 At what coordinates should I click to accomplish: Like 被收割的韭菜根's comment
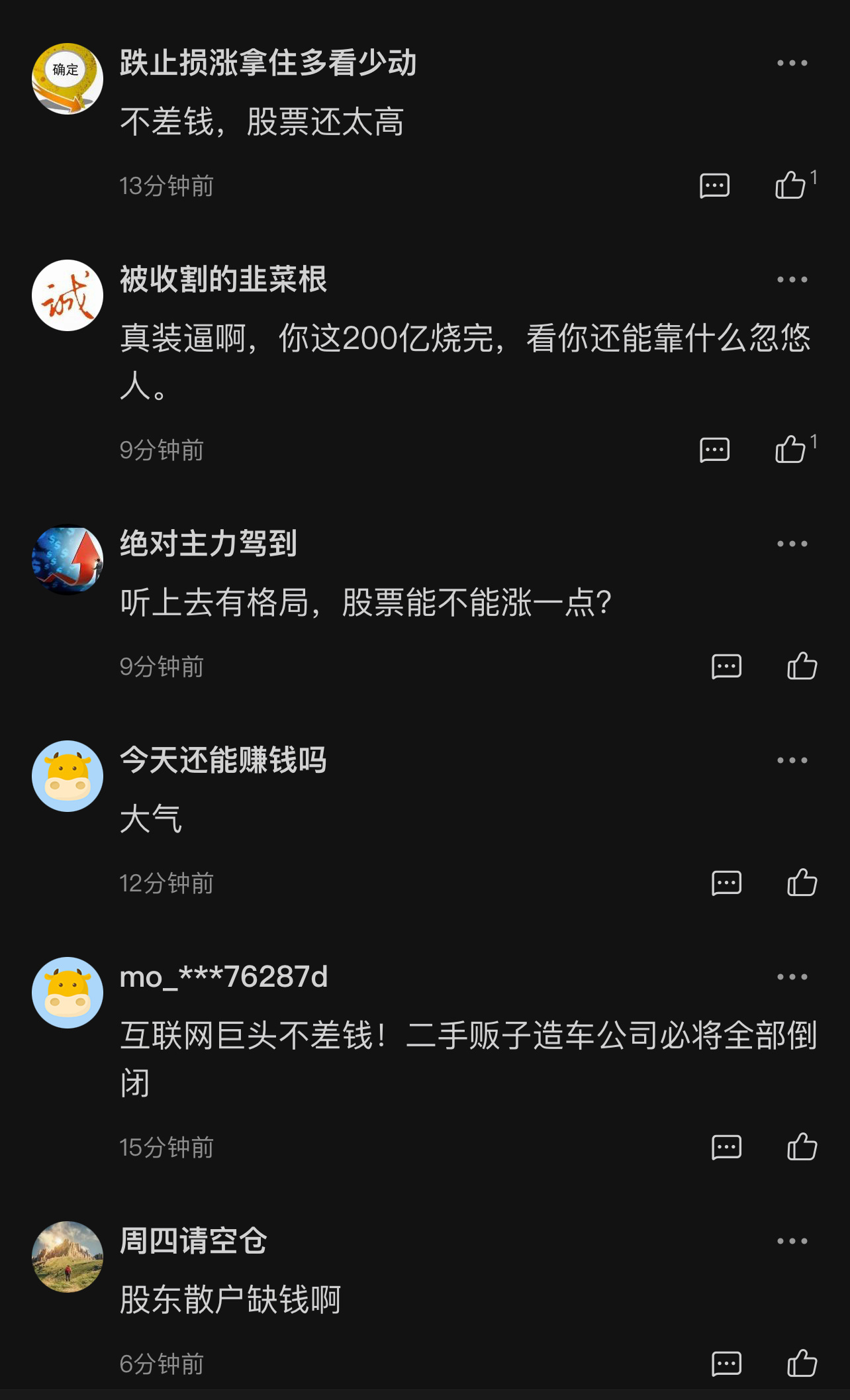pyautogui.click(x=790, y=450)
